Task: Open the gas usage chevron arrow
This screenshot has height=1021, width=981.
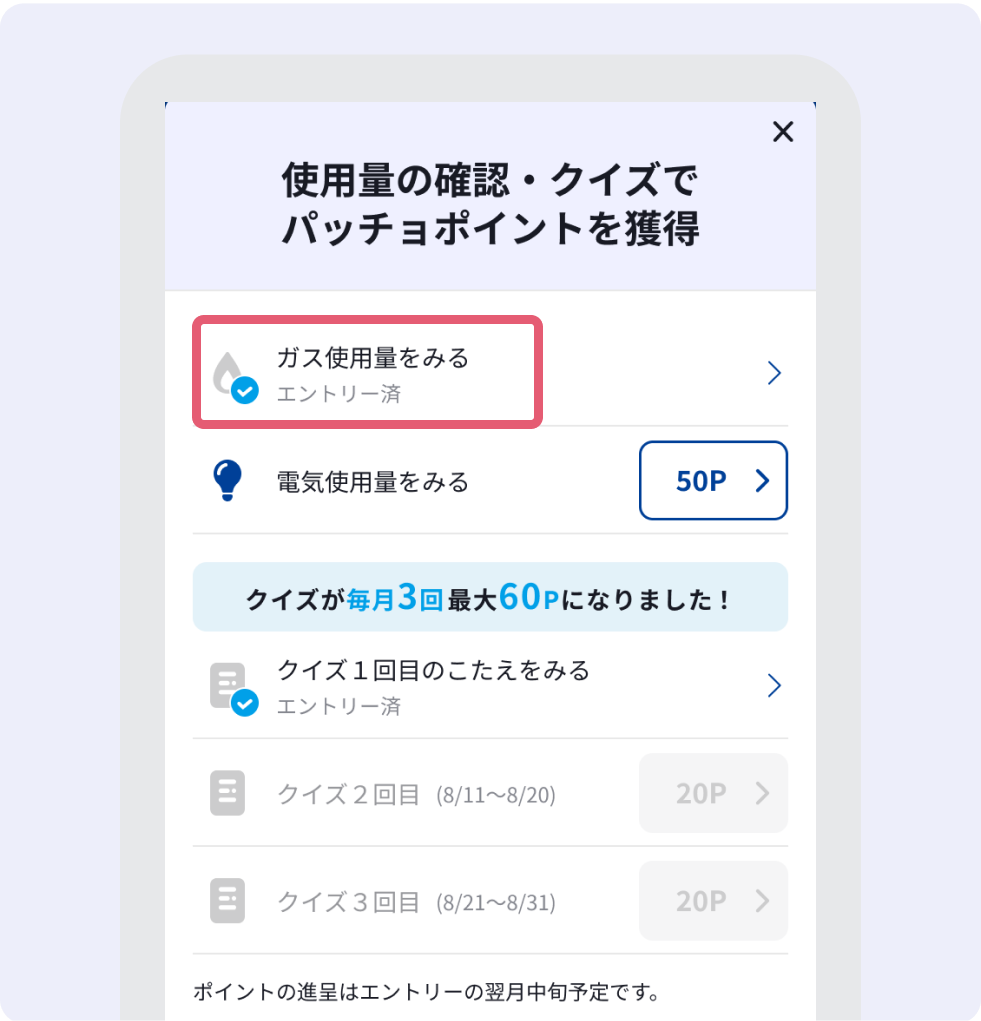Action: 774,372
